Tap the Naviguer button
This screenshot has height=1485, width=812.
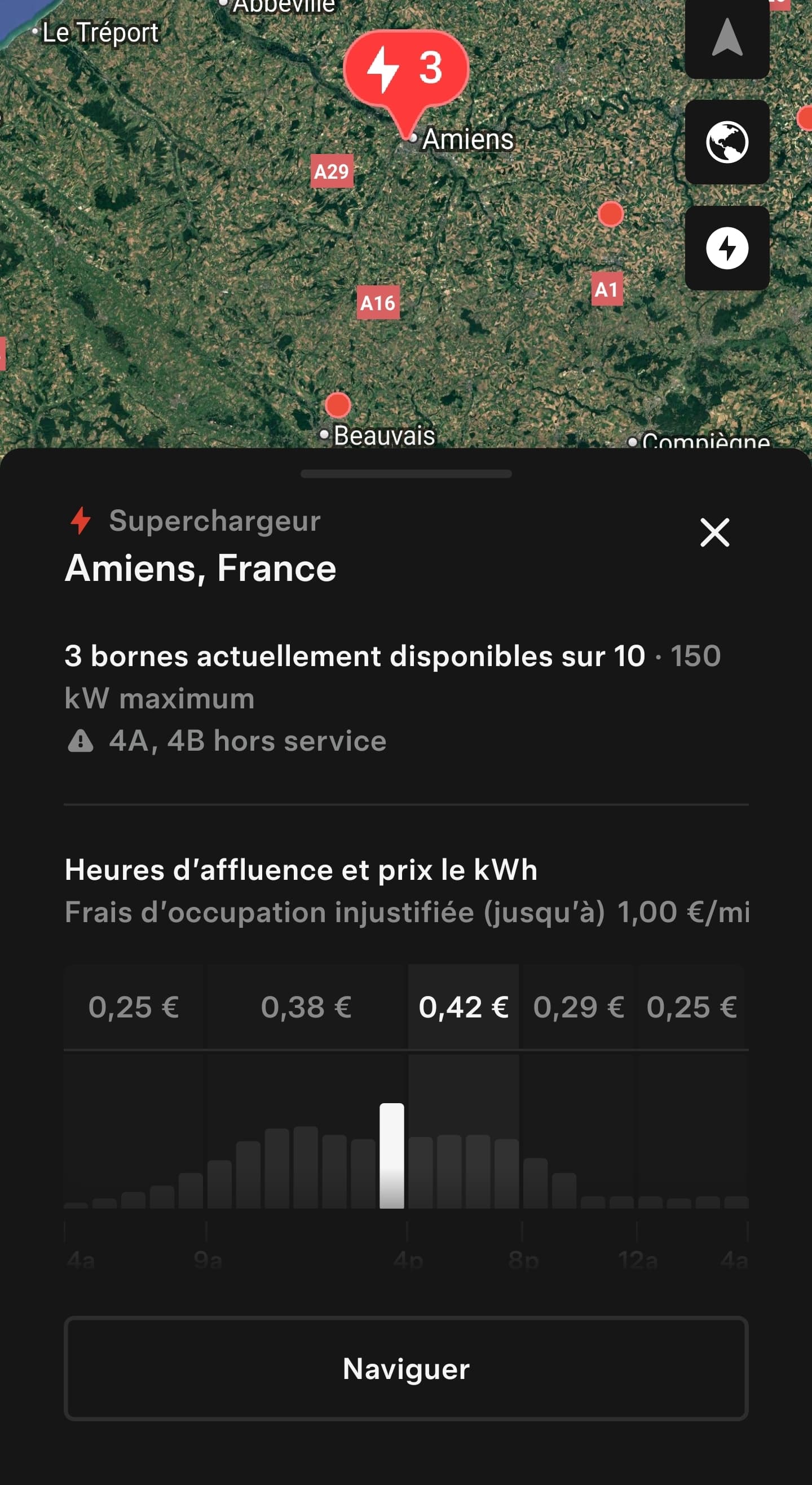[x=405, y=1367]
